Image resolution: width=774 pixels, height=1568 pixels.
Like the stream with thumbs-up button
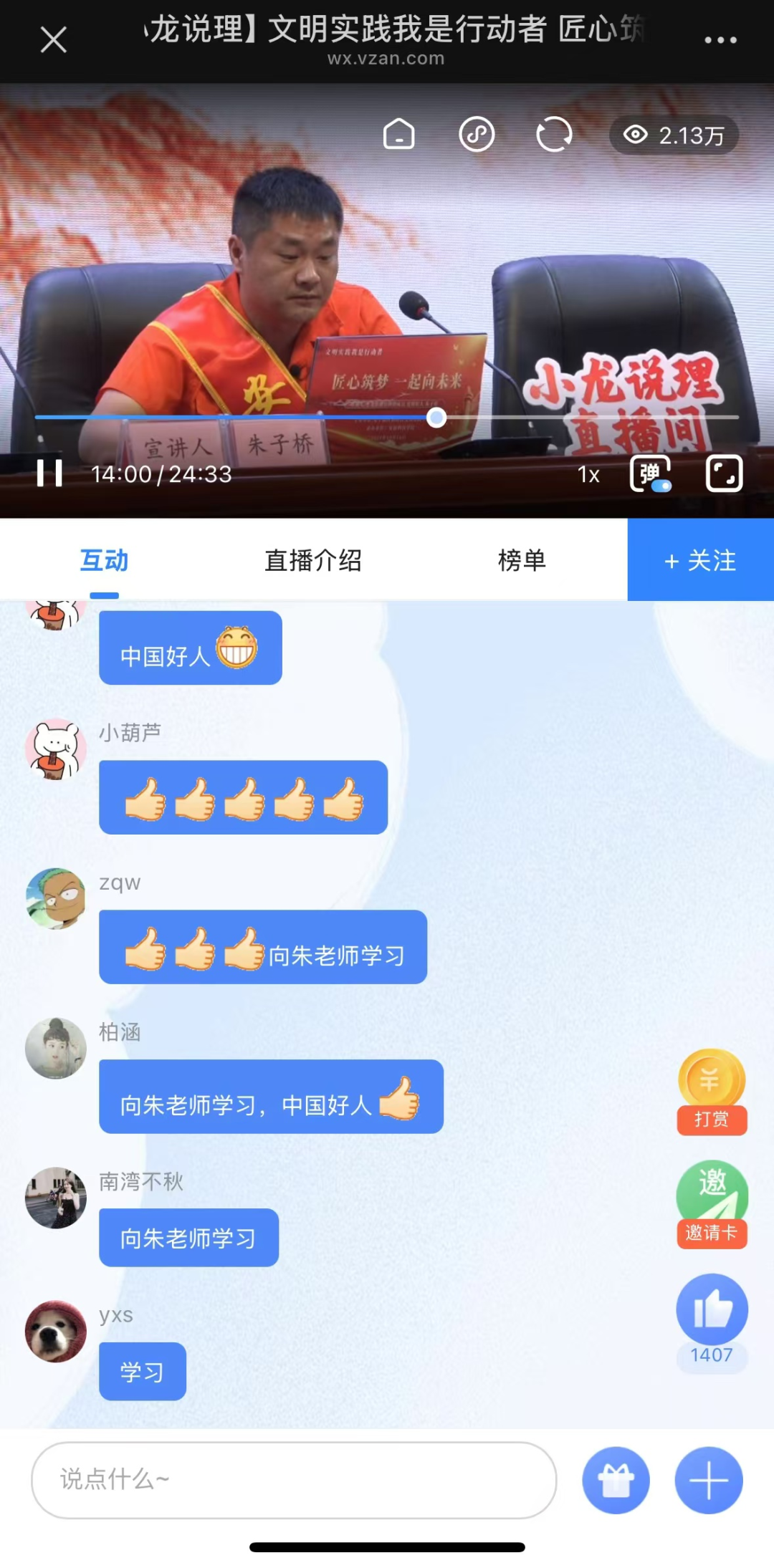point(712,1311)
